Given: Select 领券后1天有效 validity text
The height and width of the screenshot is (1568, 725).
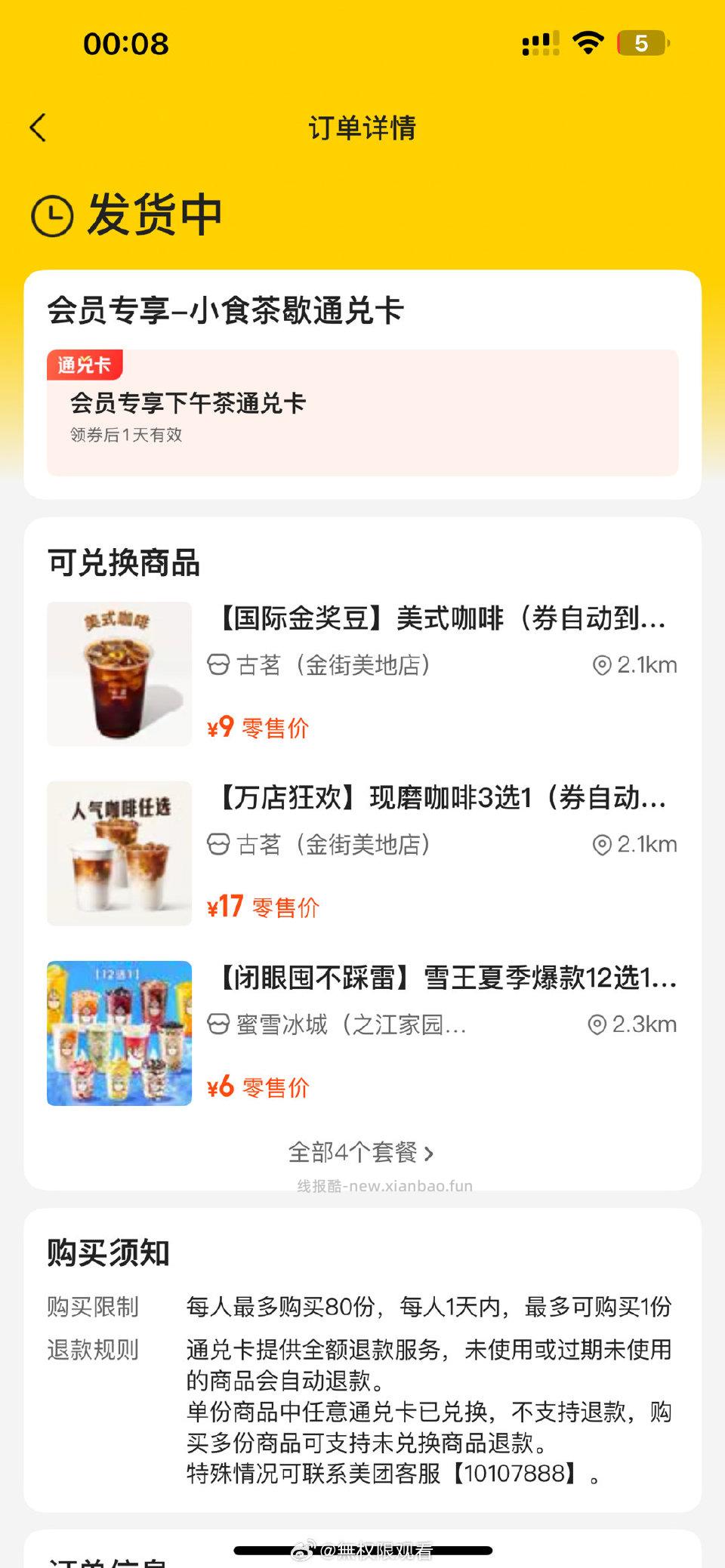Looking at the screenshot, I should click(125, 435).
